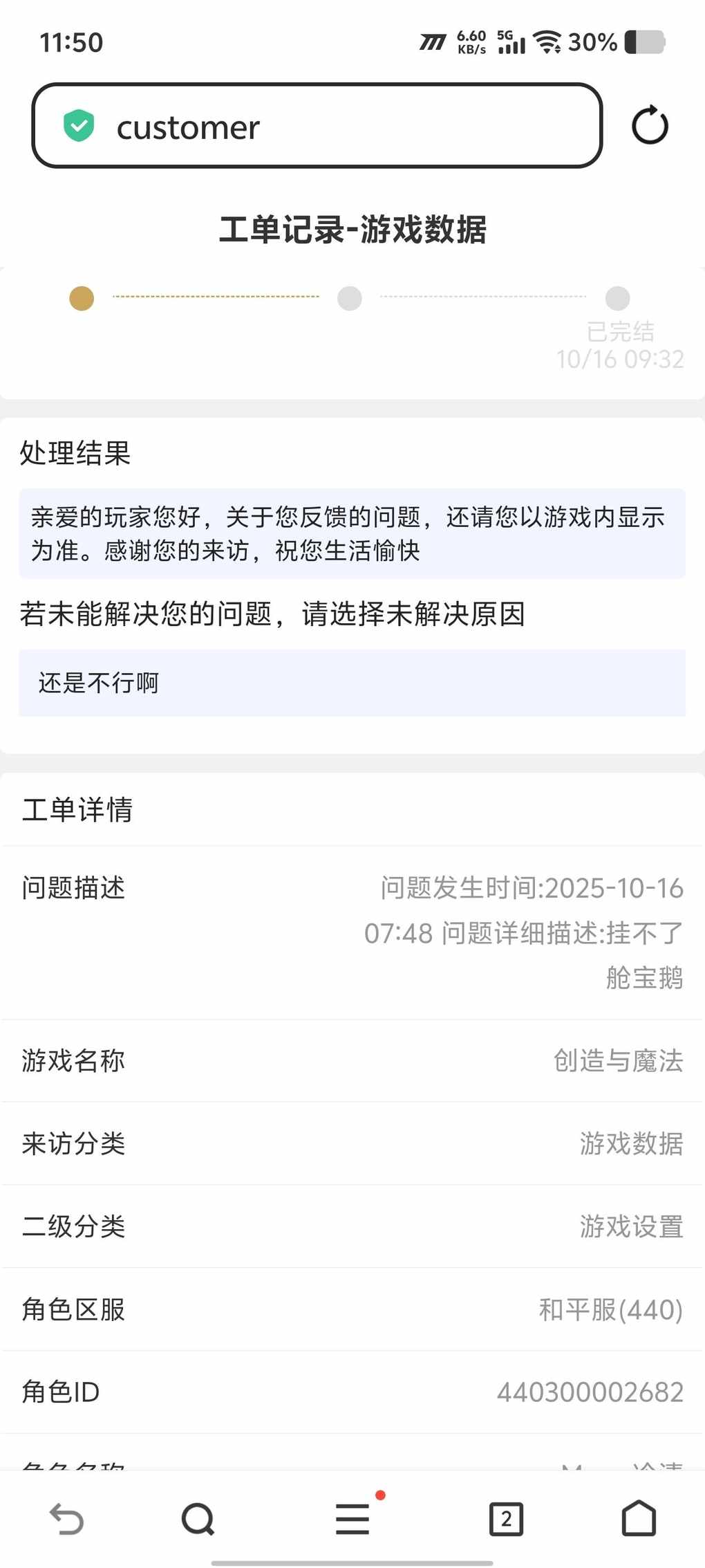Open the browser menu with three lines

tap(352, 1520)
